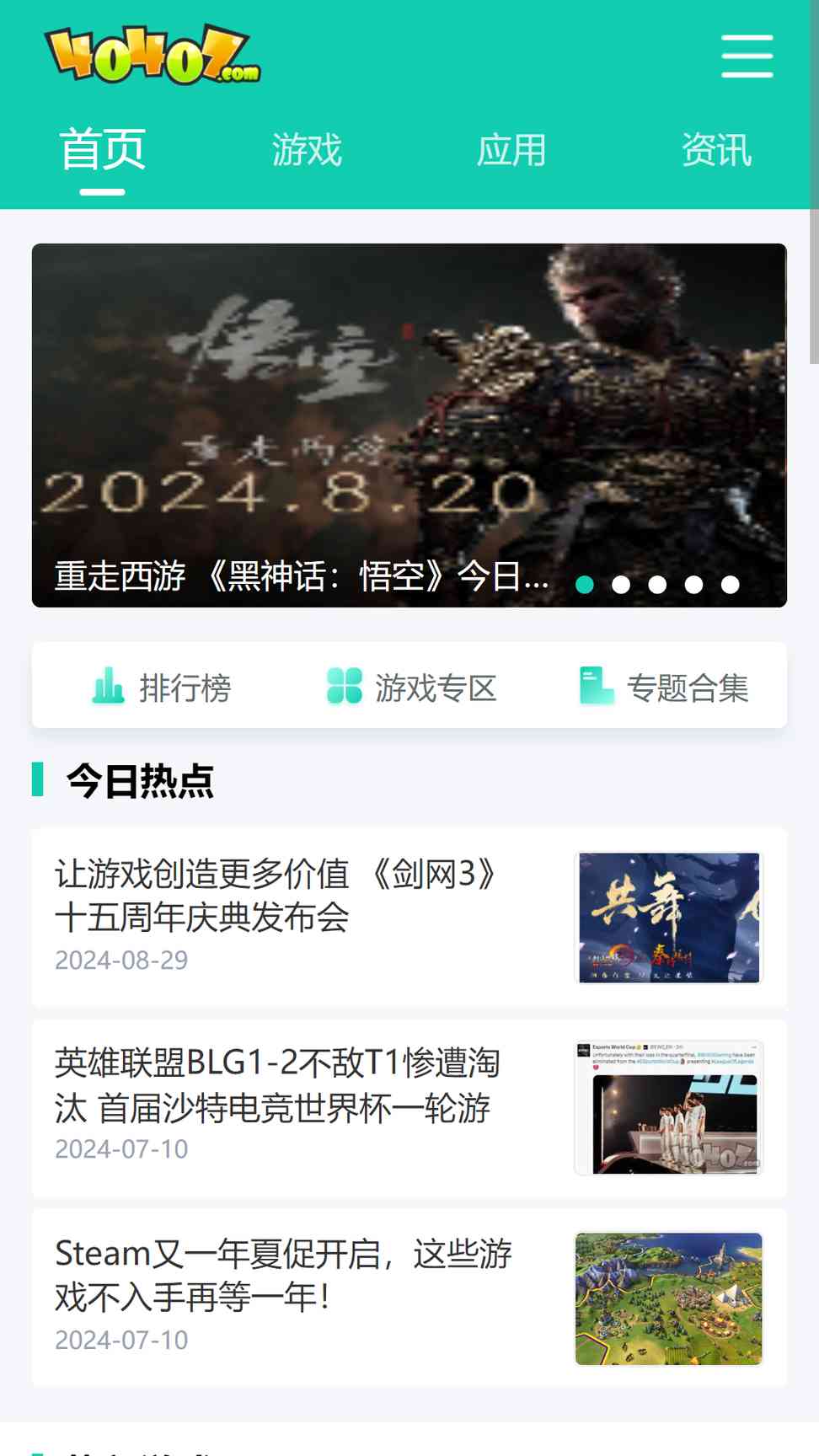The width and height of the screenshot is (819, 1456).
Task: Open the 排行榜 rankings
Action: (162, 687)
